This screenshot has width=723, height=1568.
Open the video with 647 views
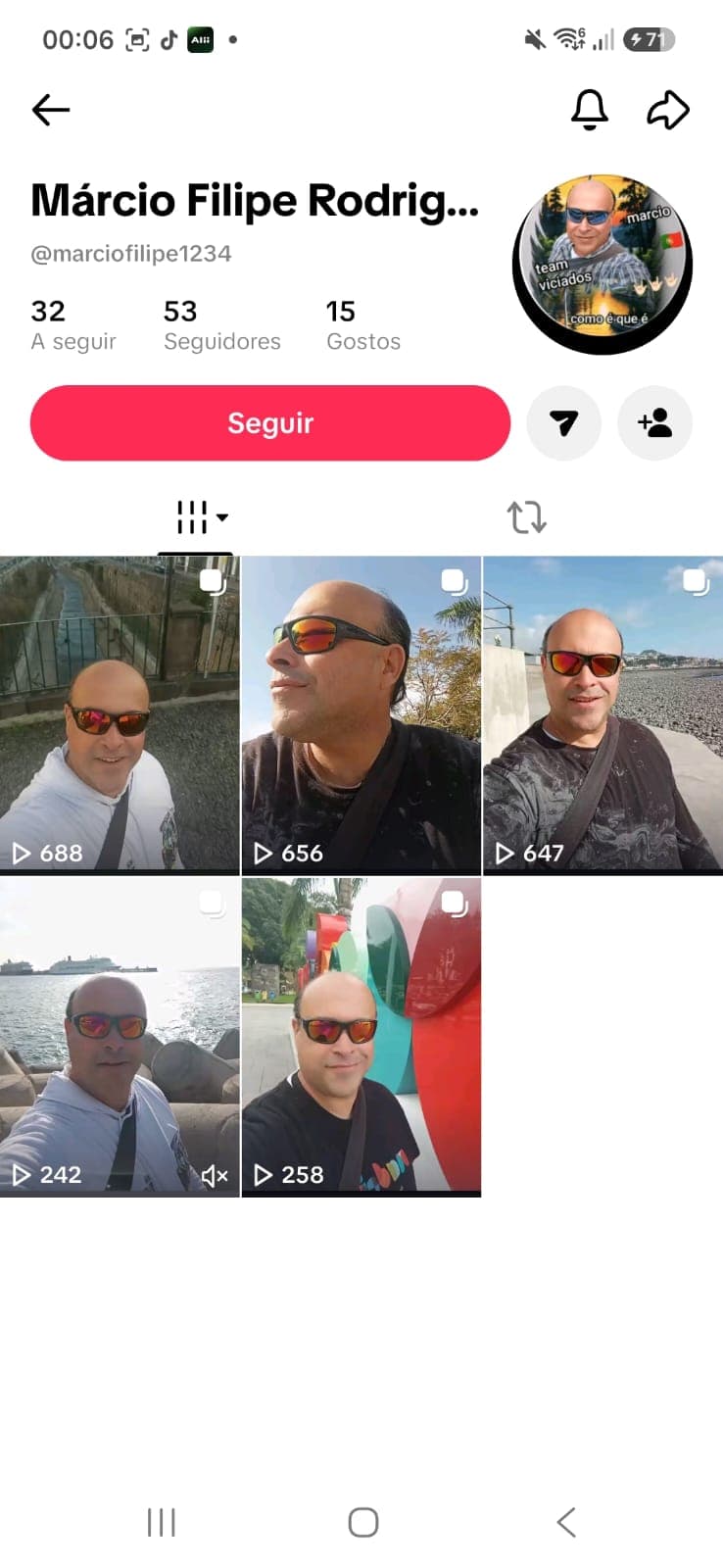coord(603,714)
